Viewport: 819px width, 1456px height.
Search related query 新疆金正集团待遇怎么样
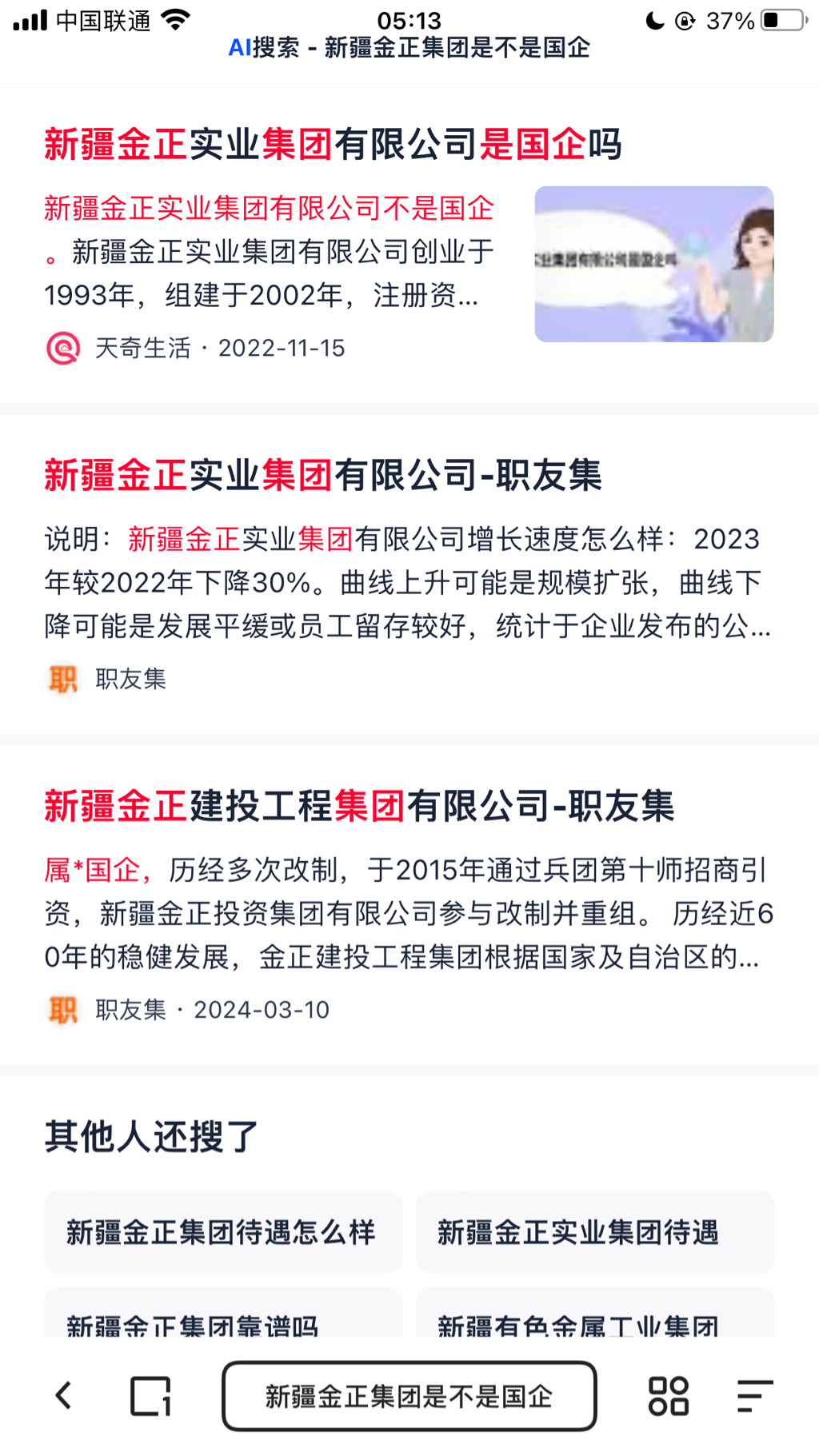(222, 1231)
